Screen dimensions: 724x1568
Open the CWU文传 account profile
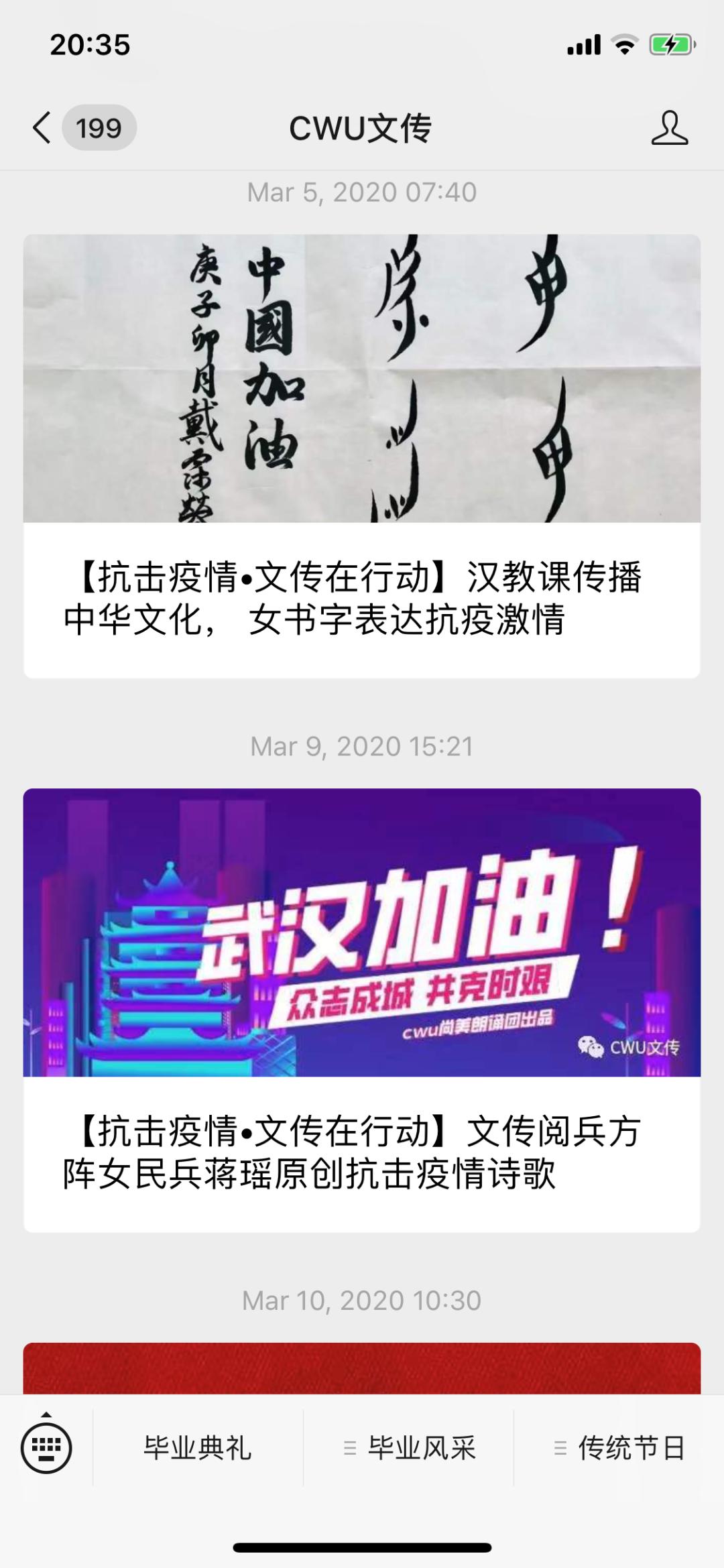pos(669,128)
